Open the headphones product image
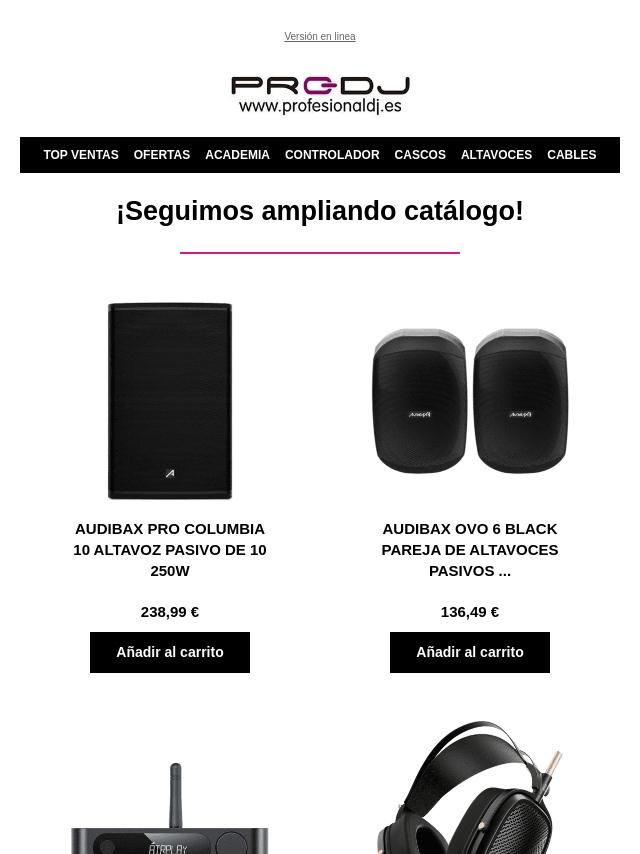 point(470,790)
